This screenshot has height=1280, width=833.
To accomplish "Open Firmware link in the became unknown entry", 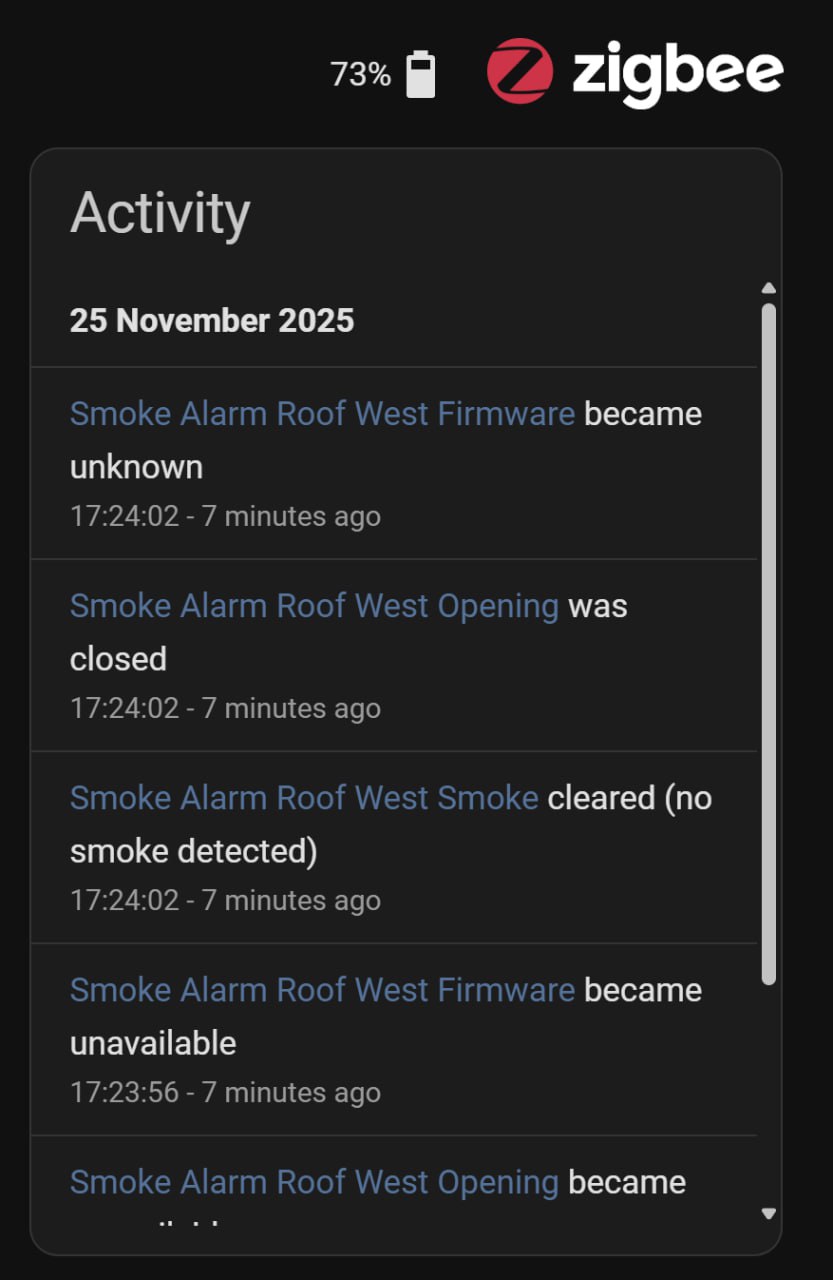I will coord(322,414).
